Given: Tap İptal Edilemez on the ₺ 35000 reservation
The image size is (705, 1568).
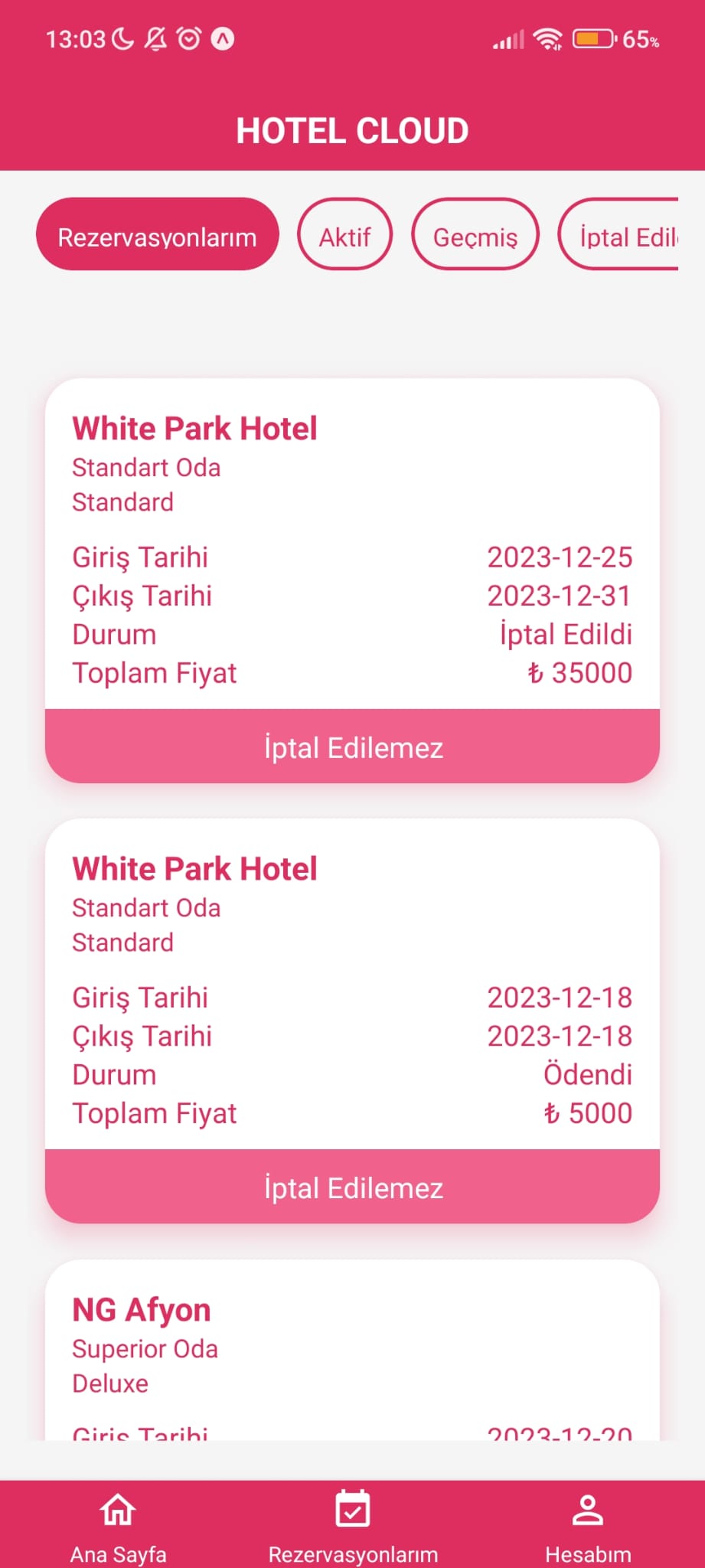Looking at the screenshot, I should [352, 746].
